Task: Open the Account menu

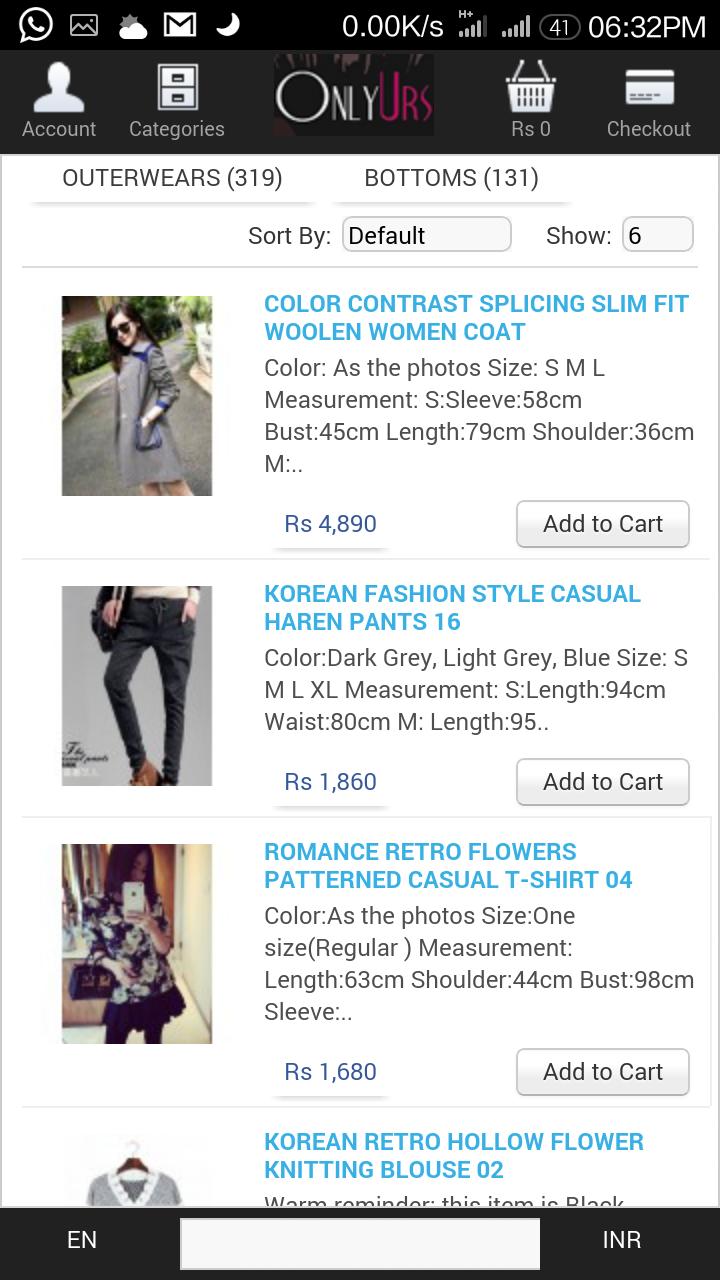Action: 59,101
